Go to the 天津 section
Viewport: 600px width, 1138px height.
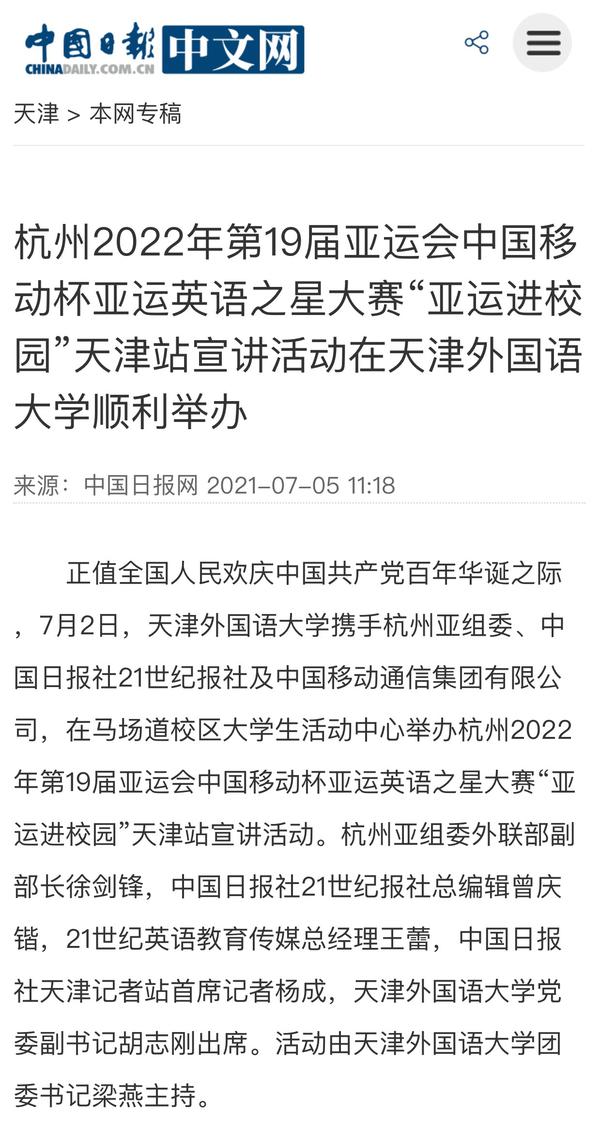36,114
